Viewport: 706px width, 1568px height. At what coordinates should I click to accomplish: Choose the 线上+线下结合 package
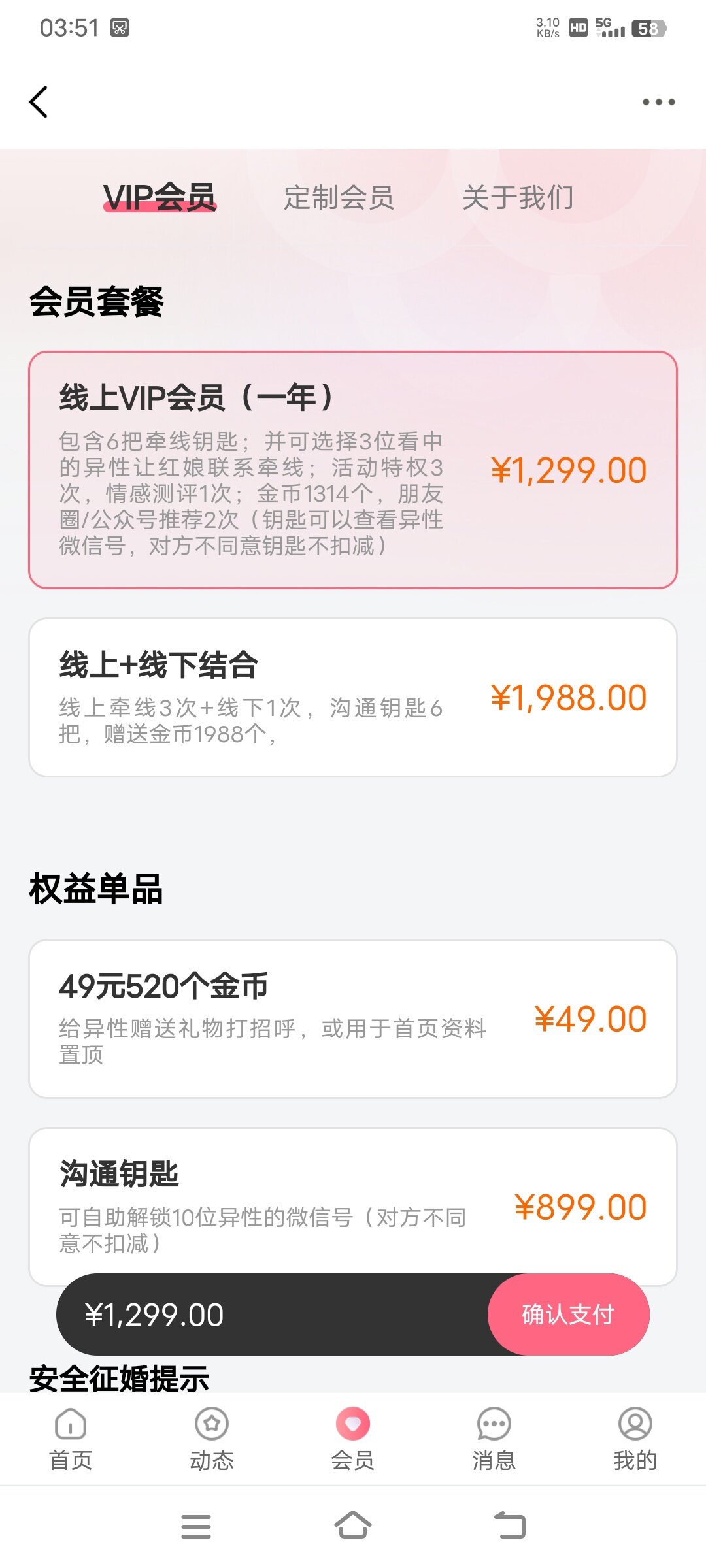pyautogui.click(x=353, y=697)
